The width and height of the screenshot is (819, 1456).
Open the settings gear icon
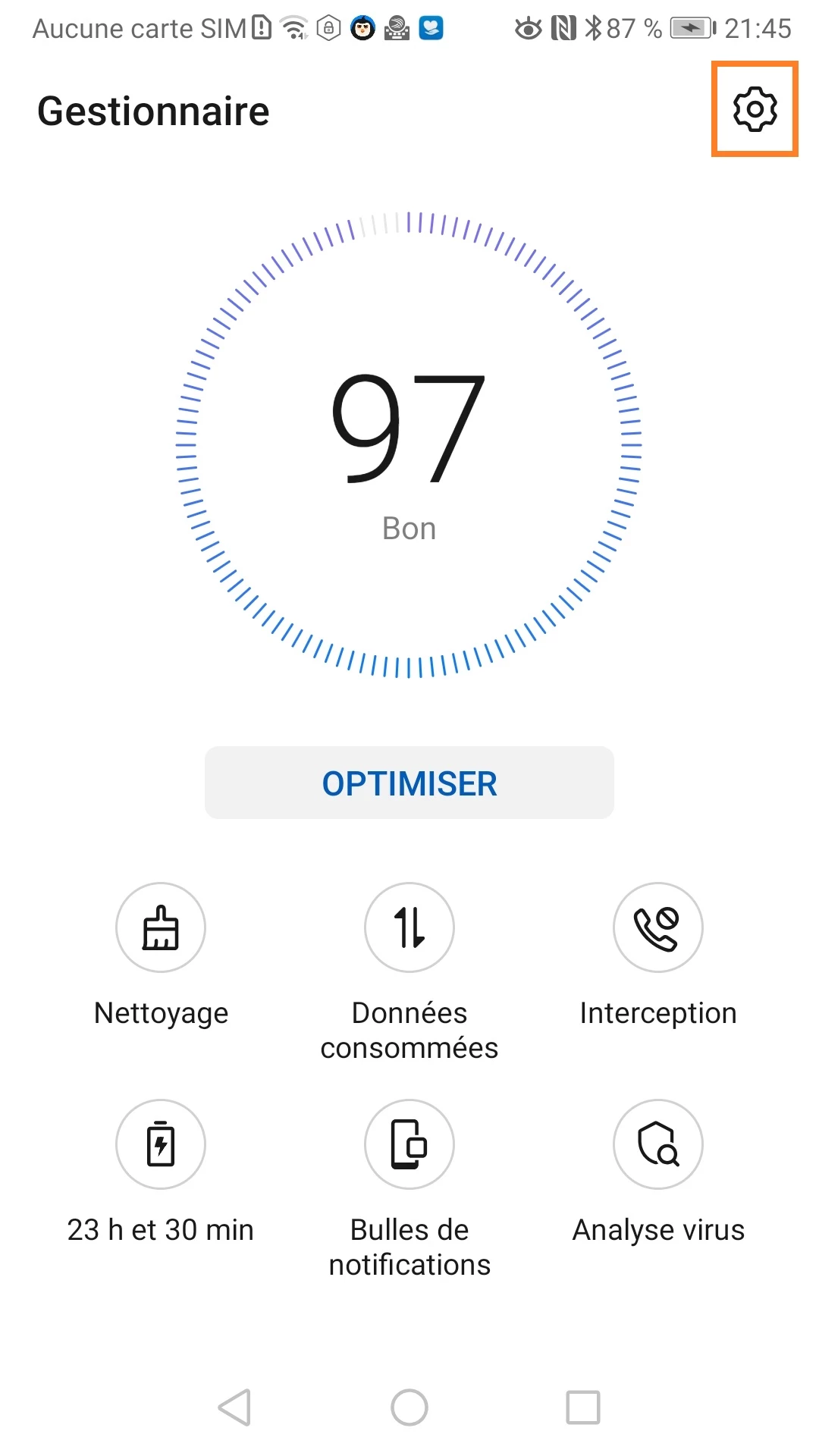click(755, 110)
